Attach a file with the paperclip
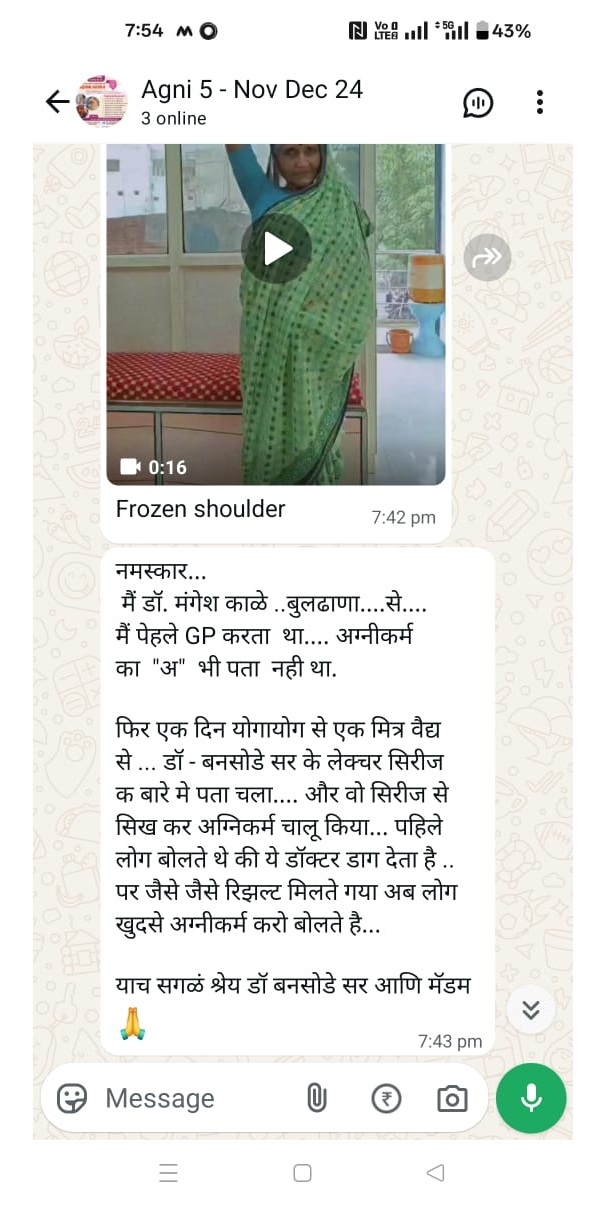This screenshot has width=605, height=1206. click(x=316, y=1099)
